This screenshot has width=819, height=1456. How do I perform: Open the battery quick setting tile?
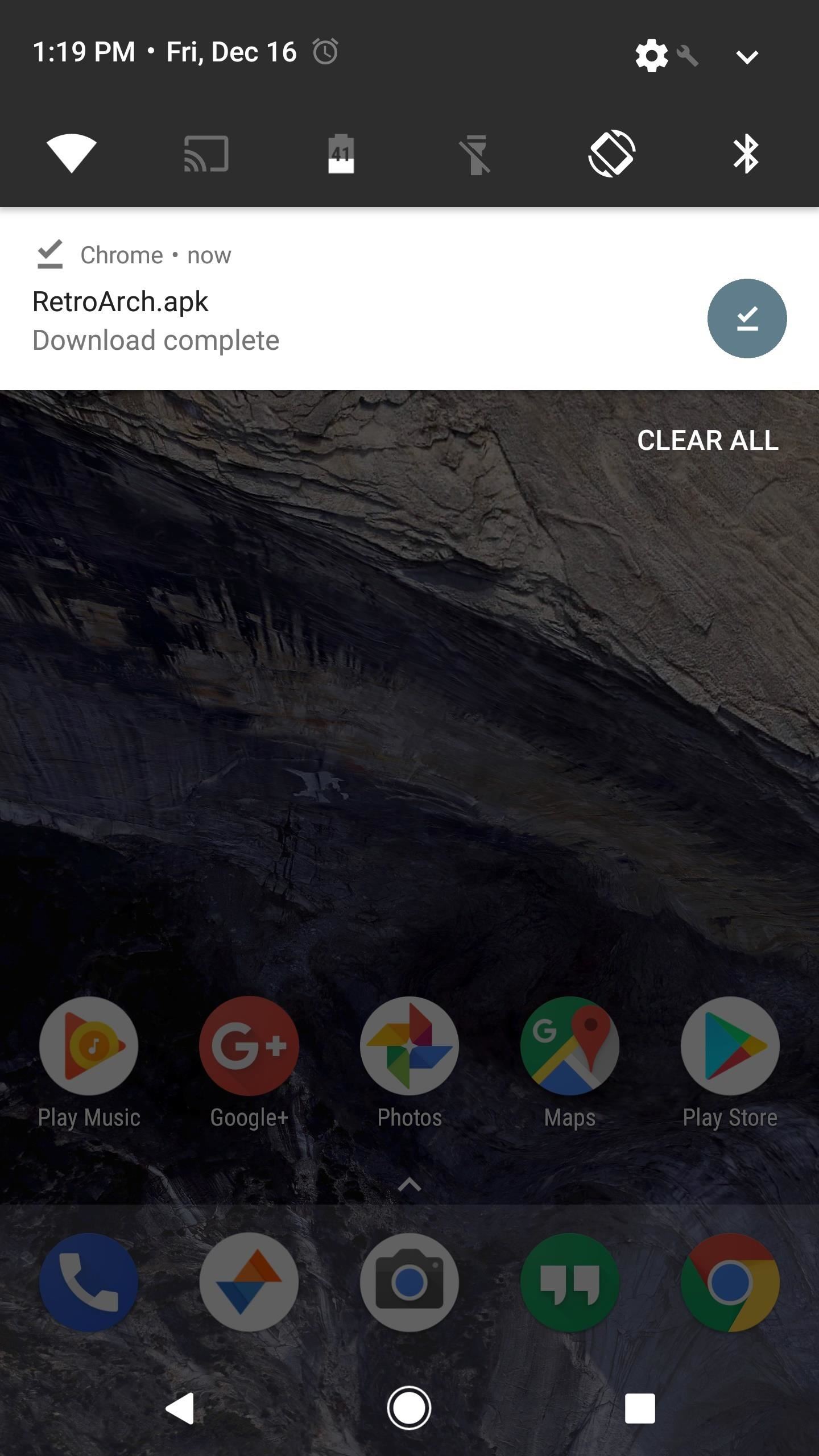(x=341, y=154)
